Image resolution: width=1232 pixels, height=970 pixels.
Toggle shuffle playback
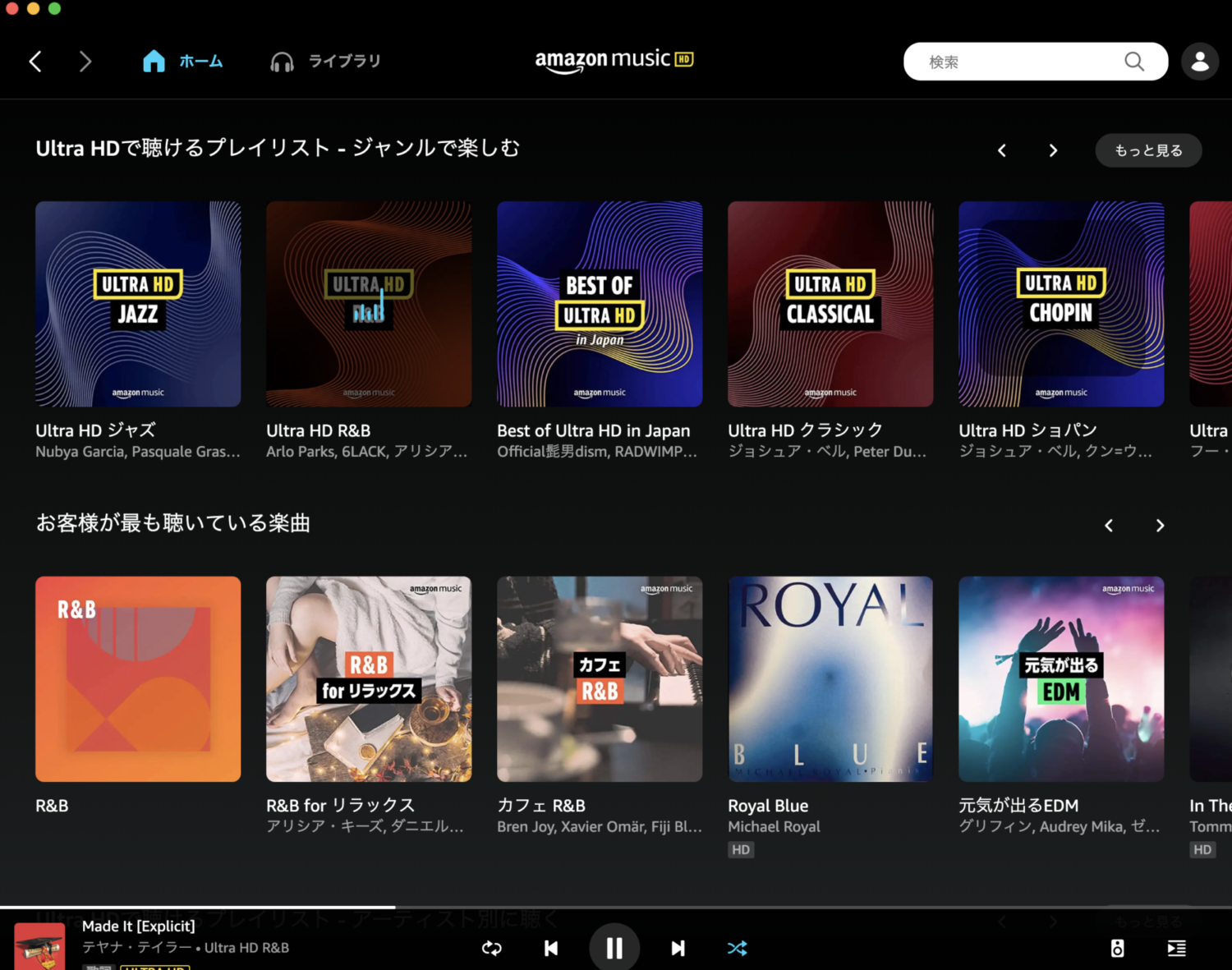(737, 948)
